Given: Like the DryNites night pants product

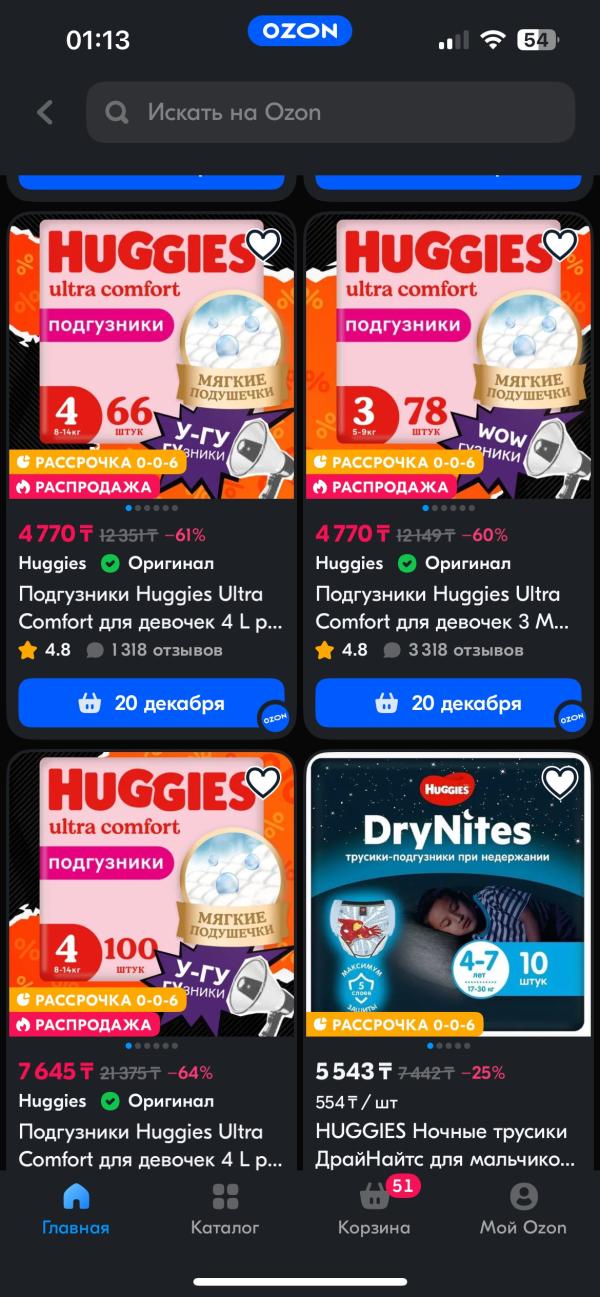Looking at the screenshot, I should click(560, 782).
